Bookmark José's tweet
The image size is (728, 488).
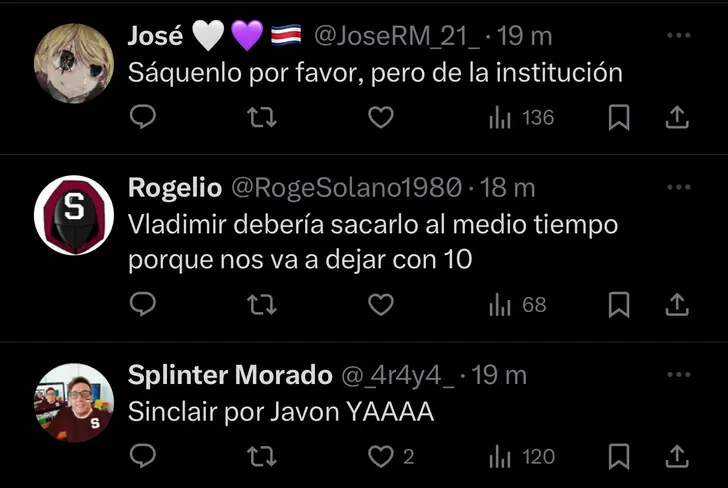tap(619, 118)
